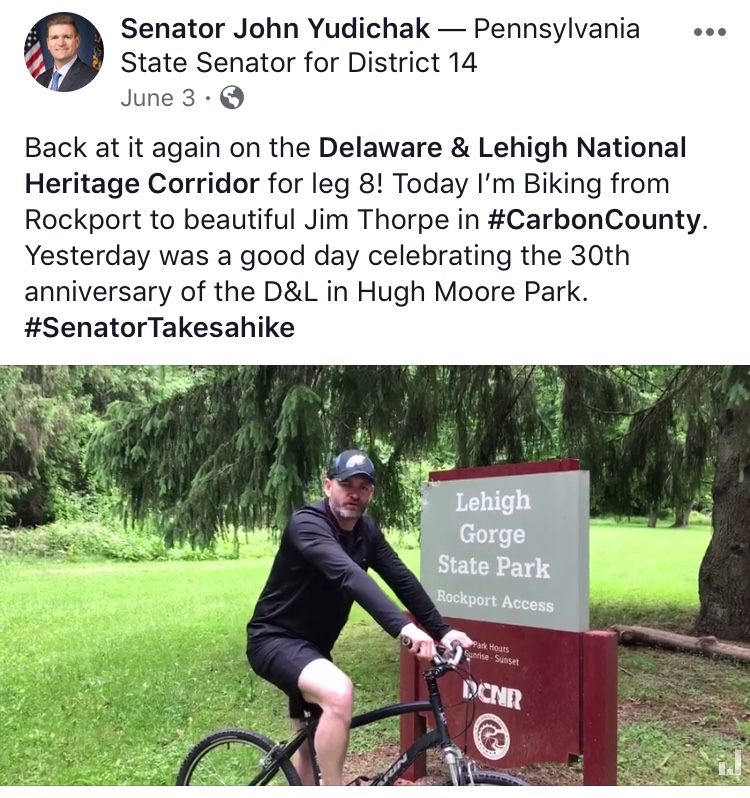Open the Delaware & Lehigh National Heritage Corridor link
The image size is (750, 798).
coord(503,149)
